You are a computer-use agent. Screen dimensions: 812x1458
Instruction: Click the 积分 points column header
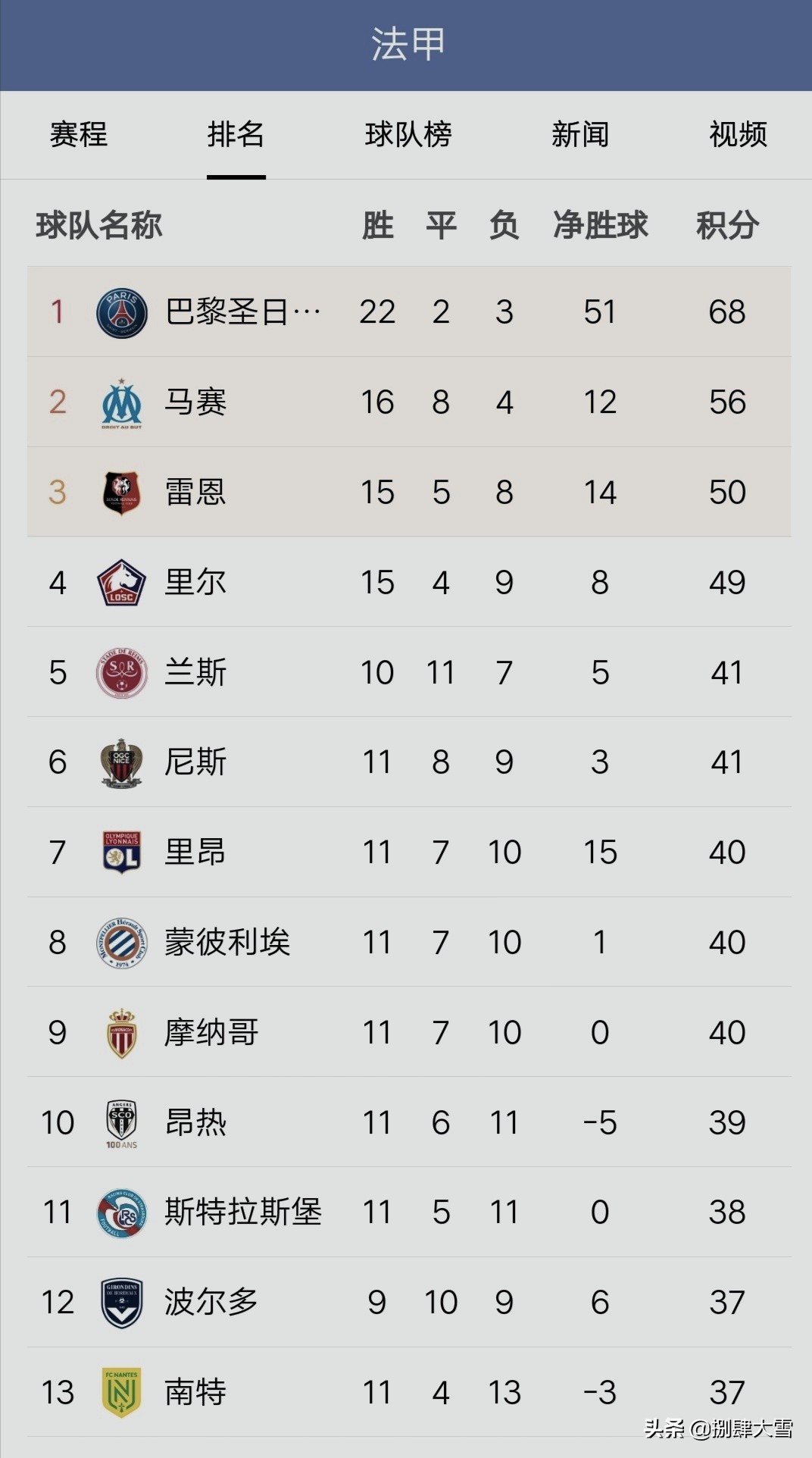click(728, 225)
